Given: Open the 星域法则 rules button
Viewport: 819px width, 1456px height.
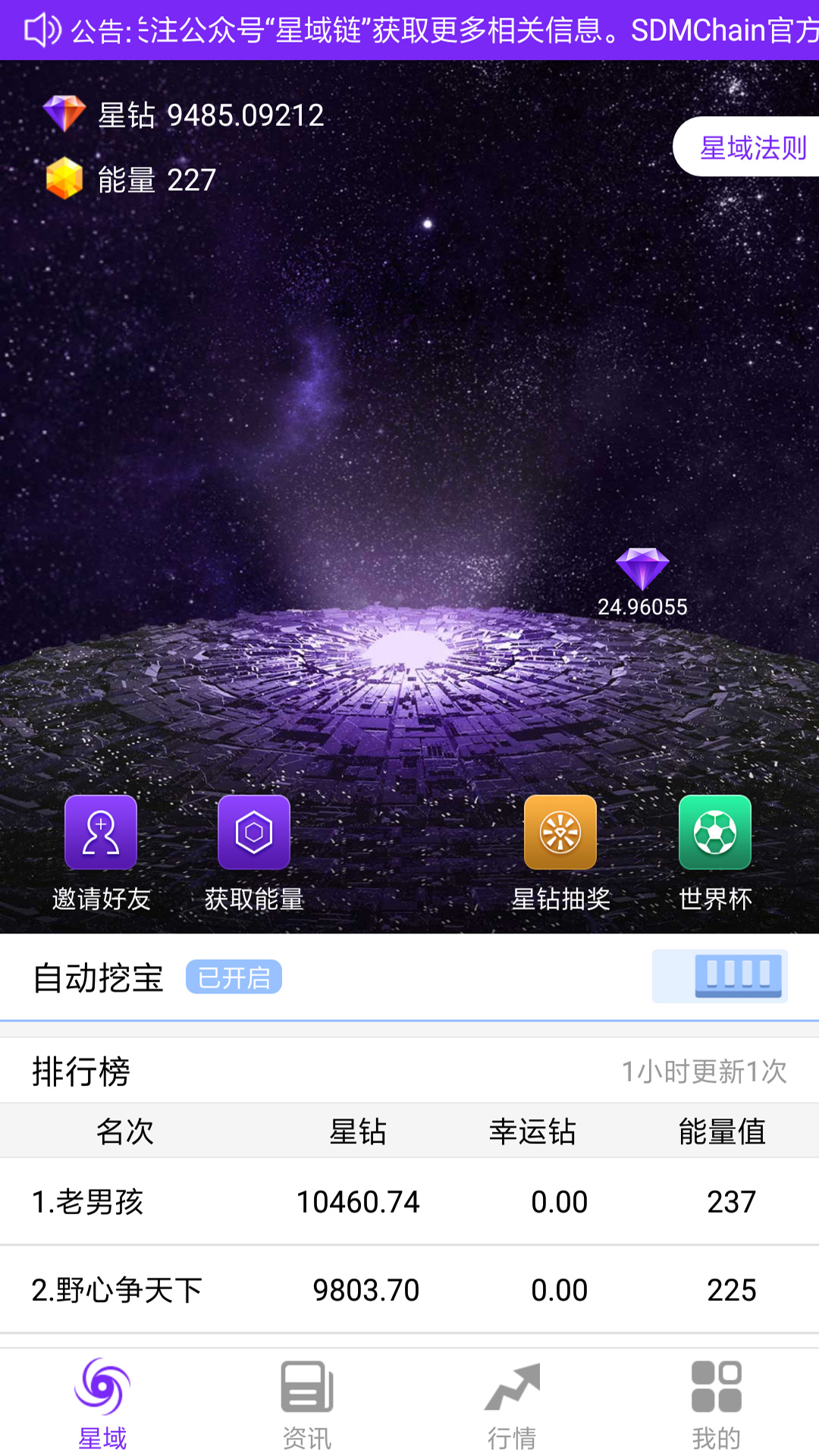Looking at the screenshot, I should (x=751, y=147).
